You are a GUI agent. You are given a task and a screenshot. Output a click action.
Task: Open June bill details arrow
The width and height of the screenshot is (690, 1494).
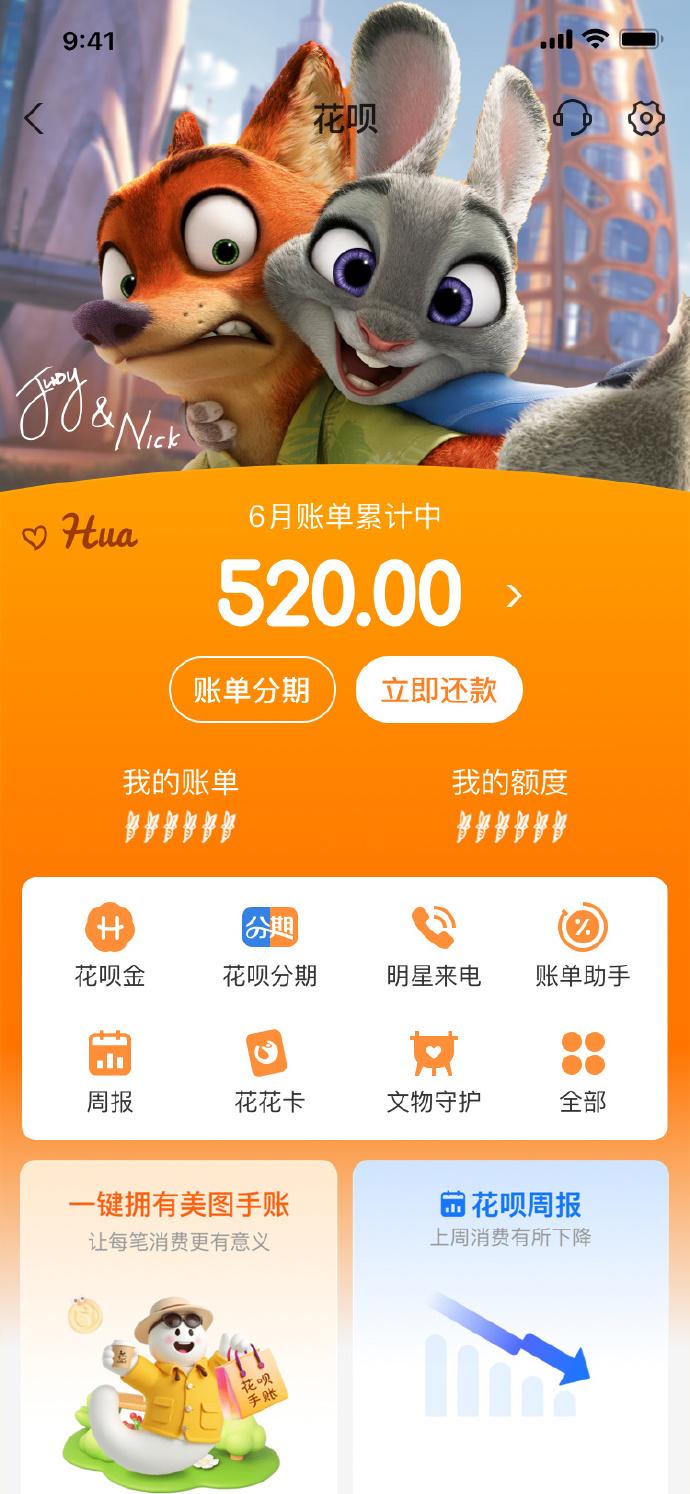tap(514, 596)
